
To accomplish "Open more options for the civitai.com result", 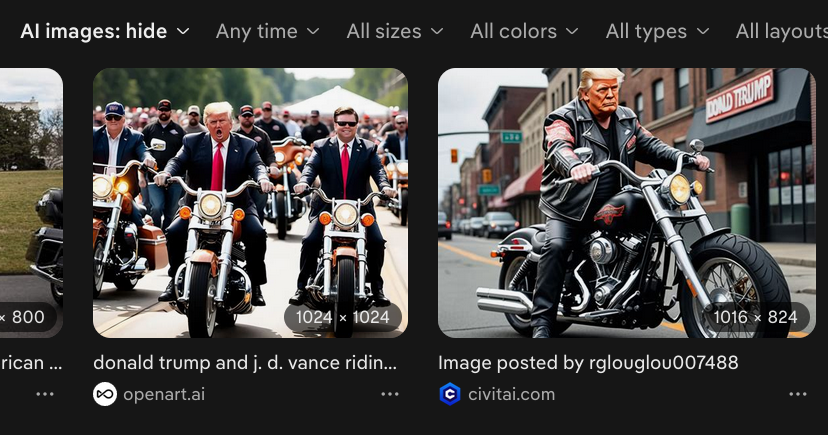I will pyautogui.click(x=797, y=394).
